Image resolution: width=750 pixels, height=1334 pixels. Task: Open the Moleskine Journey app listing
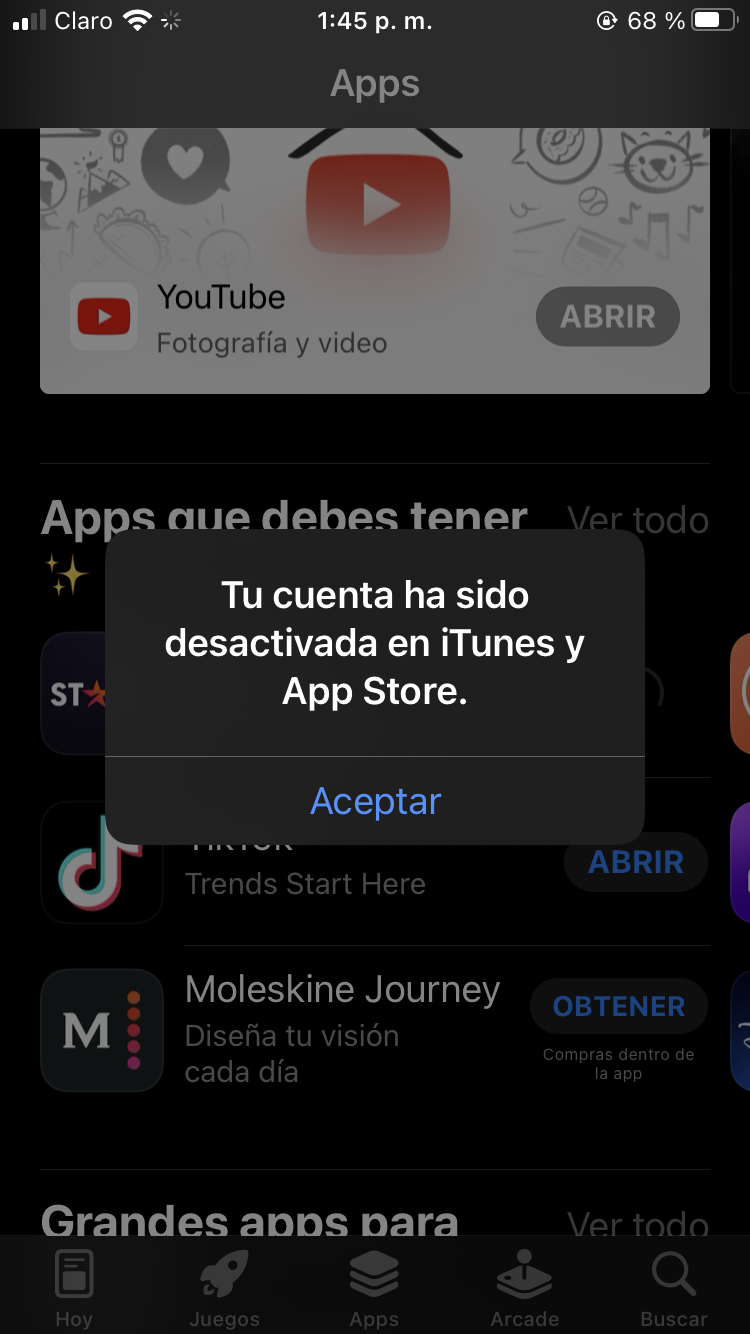[342, 1030]
